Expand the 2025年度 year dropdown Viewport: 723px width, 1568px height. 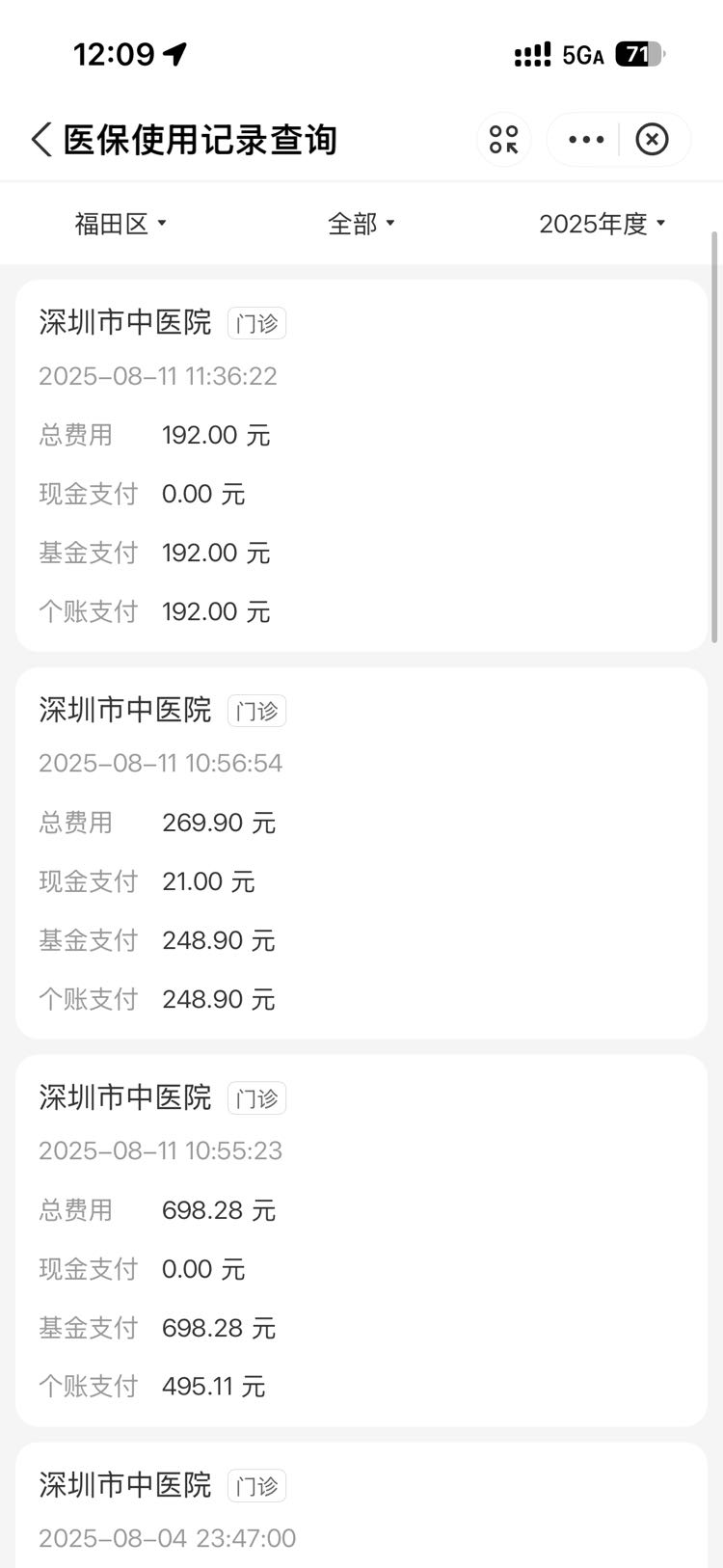pyautogui.click(x=602, y=224)
